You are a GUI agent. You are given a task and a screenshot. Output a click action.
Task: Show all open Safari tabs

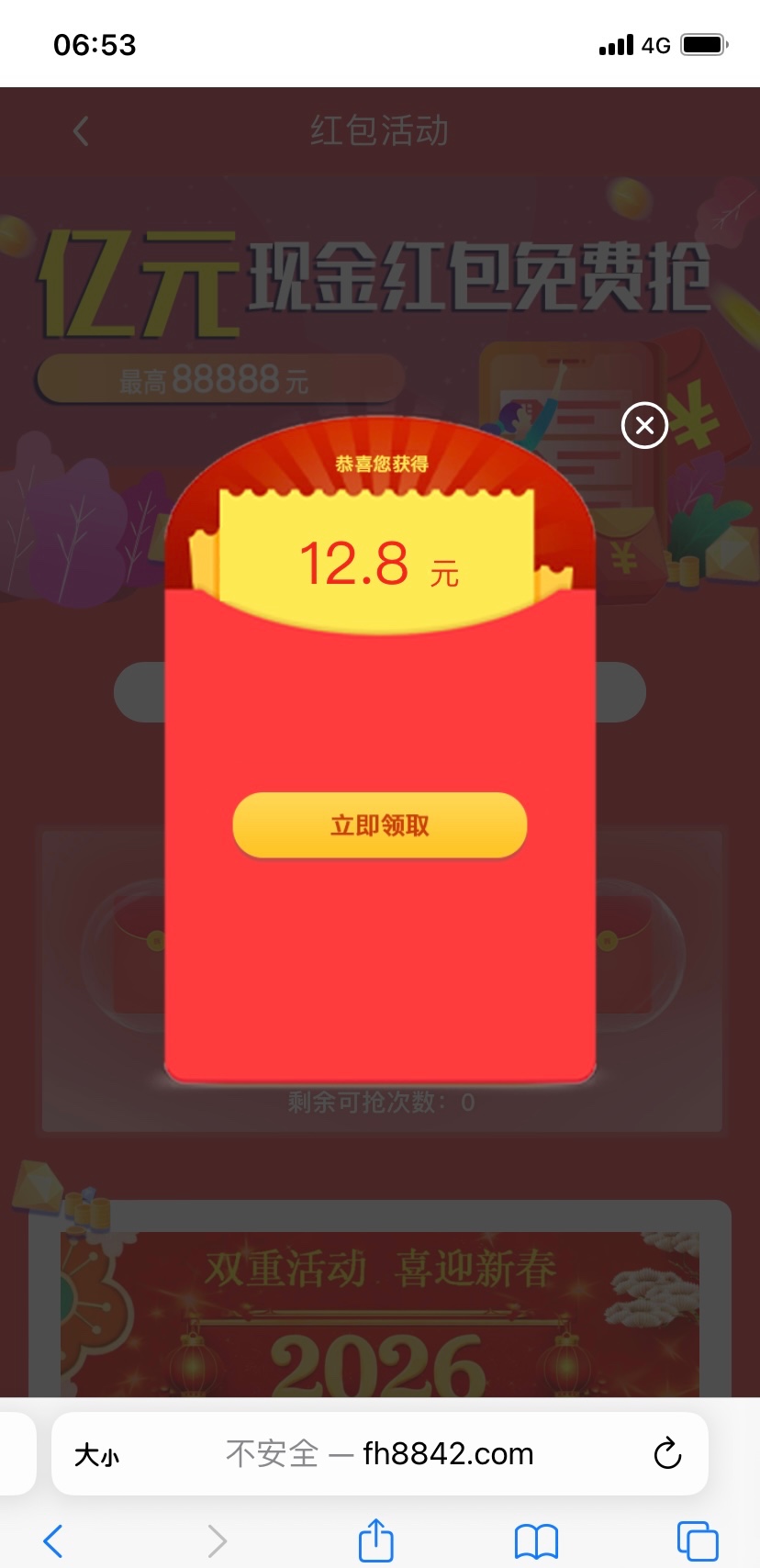pos(697,1540)
